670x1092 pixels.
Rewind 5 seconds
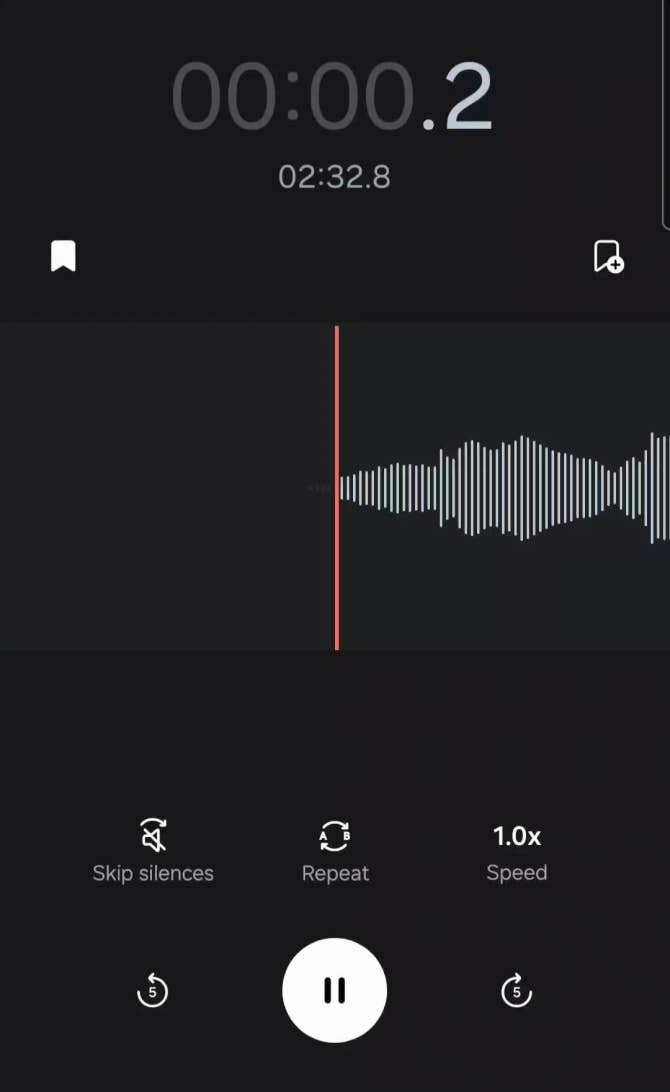(x=152, y=991)
